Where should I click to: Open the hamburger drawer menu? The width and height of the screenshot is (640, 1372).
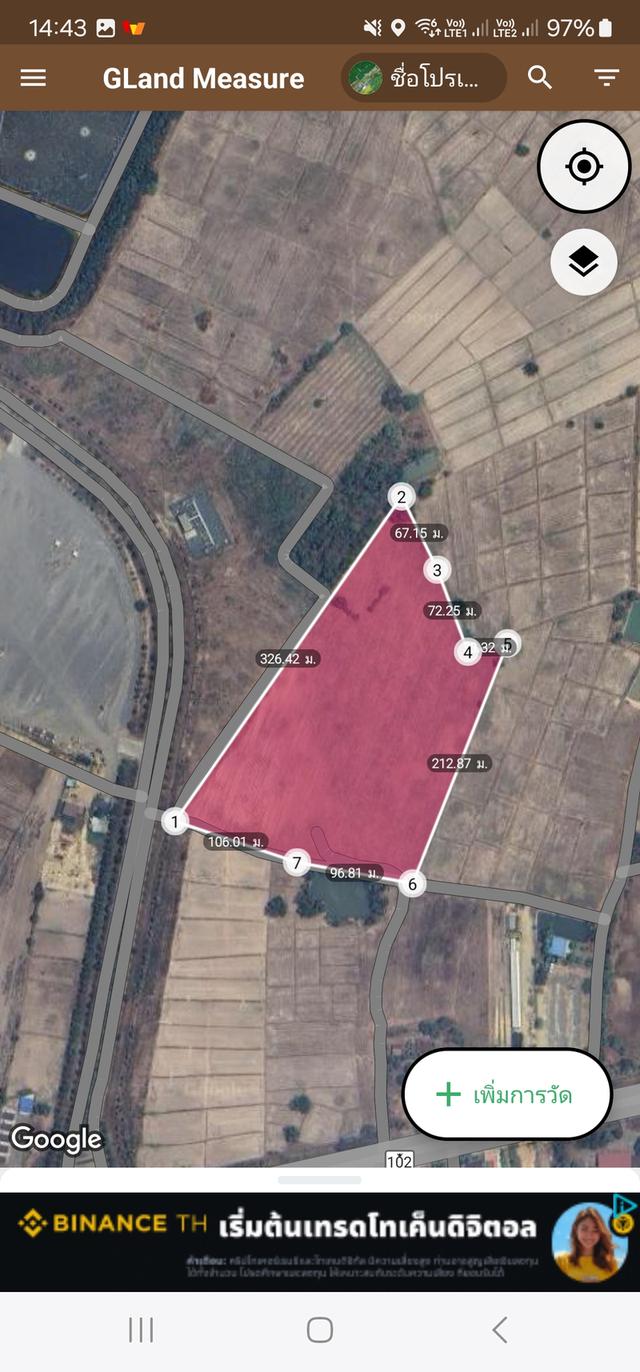[33, 78]
